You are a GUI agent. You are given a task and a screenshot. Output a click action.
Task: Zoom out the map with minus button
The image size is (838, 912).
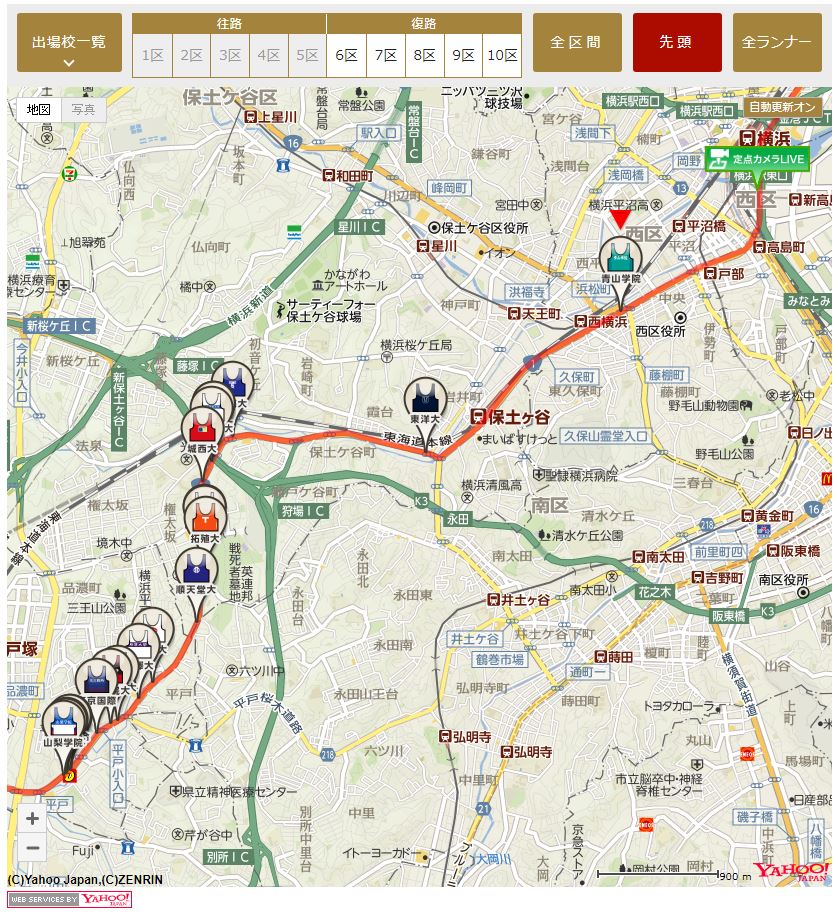coord(32,849)
